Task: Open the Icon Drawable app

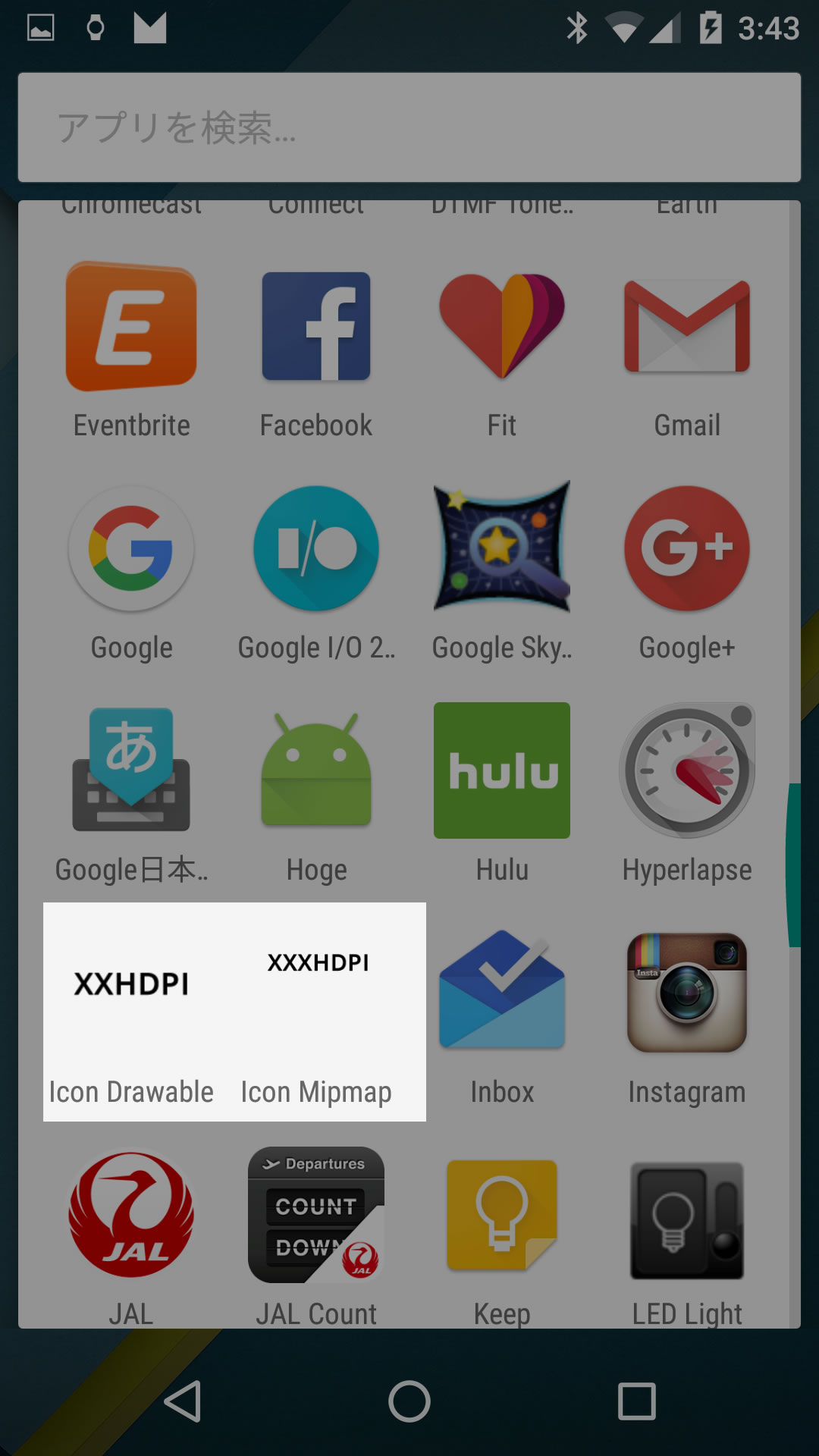Action: click(131, 1012)
